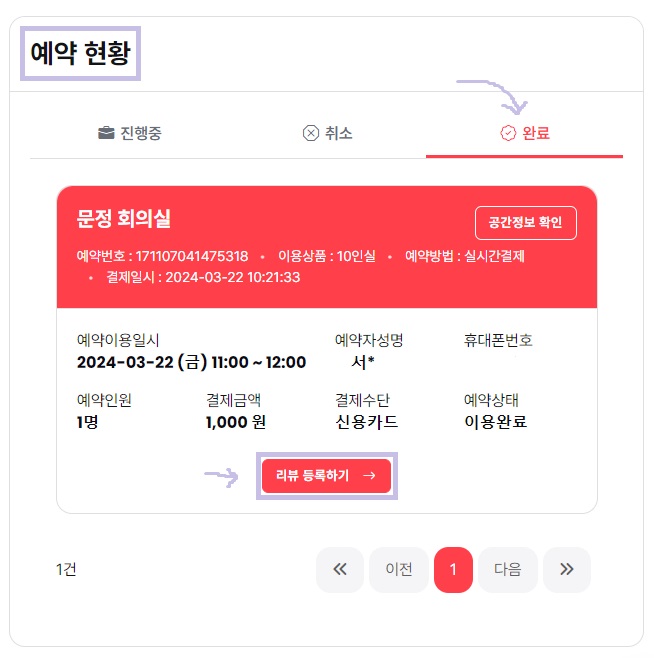The width and height of the screenshot is (654, 658).
Task: Jump to last page with double-right arrow
Action: (566, 570)
